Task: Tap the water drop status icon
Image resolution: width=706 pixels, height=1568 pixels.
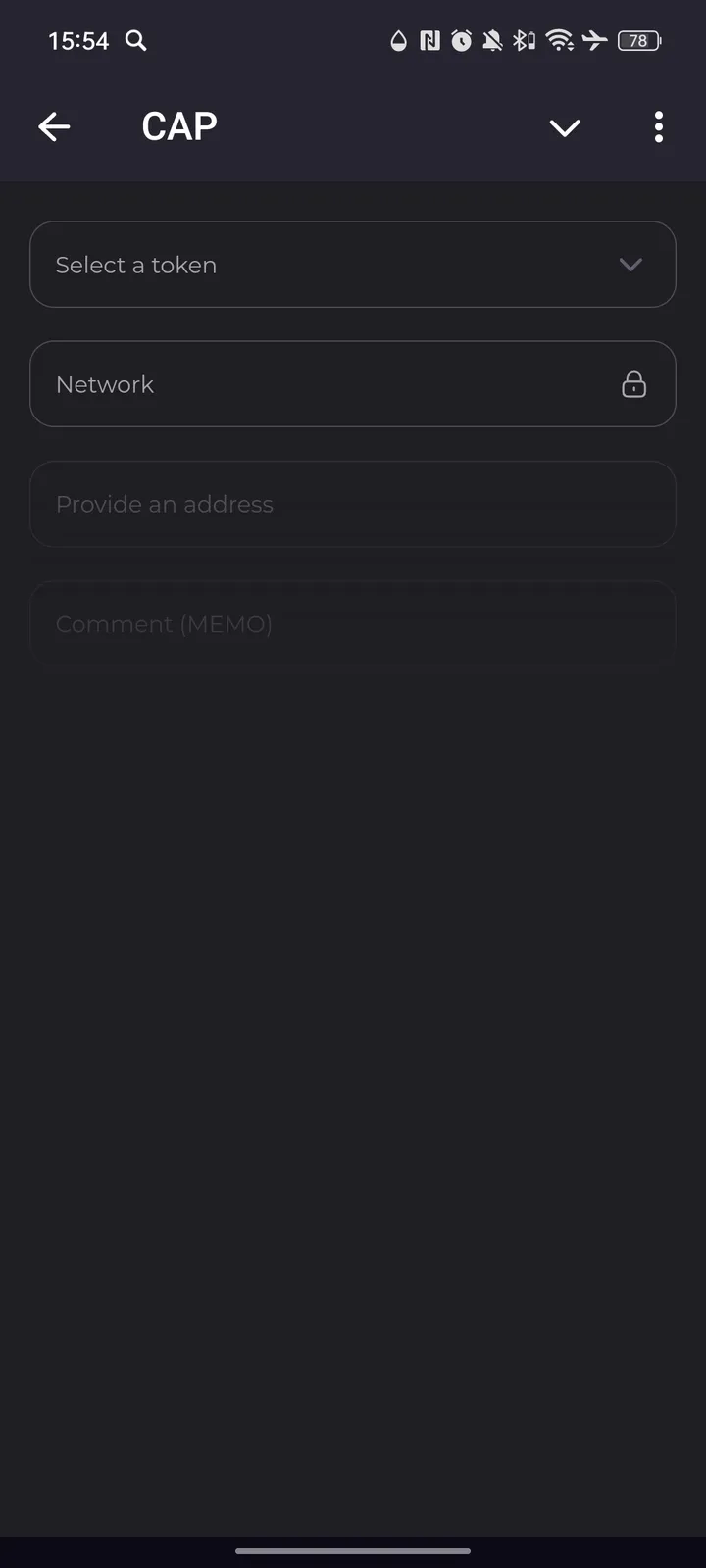Action: point(397,40)
